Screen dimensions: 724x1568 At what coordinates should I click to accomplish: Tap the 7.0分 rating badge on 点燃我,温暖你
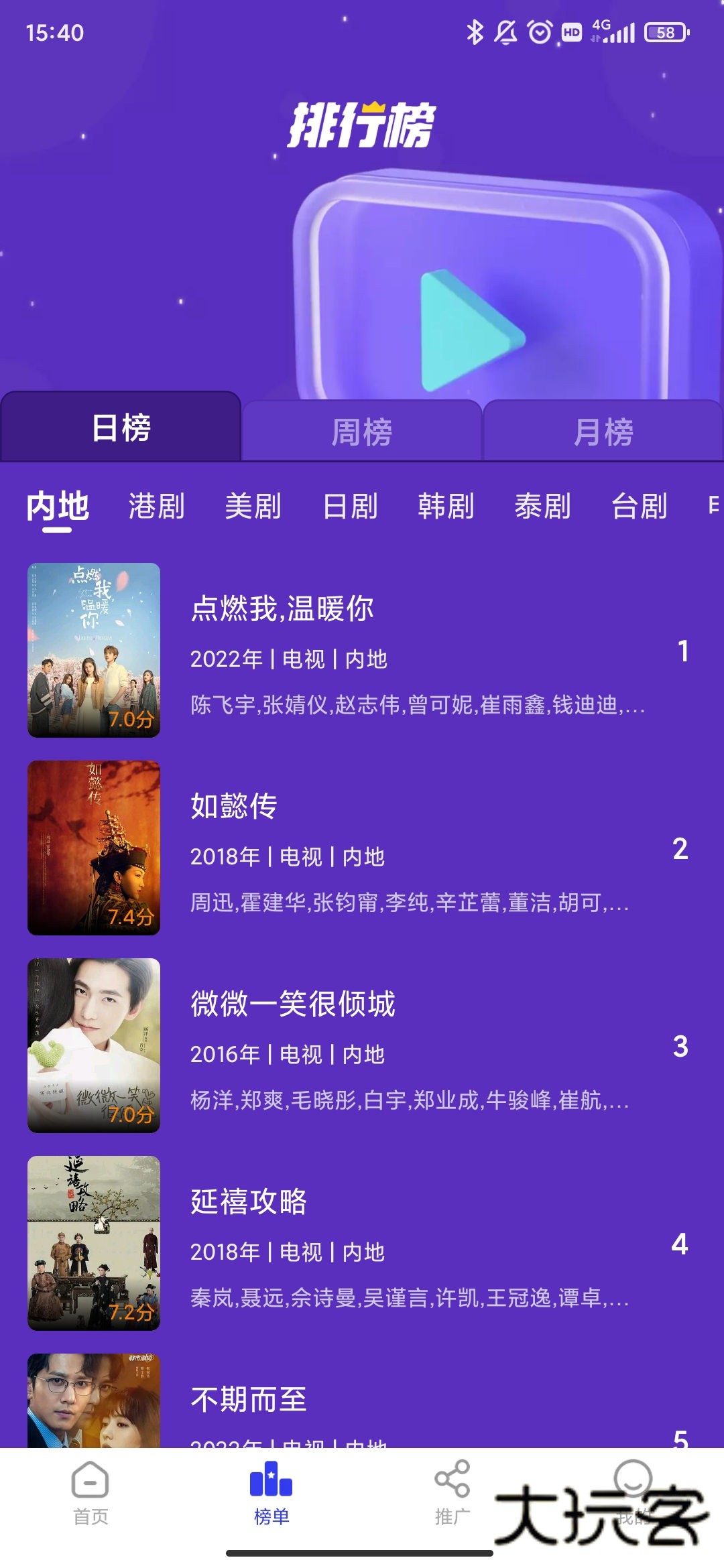tap(132, 719)
